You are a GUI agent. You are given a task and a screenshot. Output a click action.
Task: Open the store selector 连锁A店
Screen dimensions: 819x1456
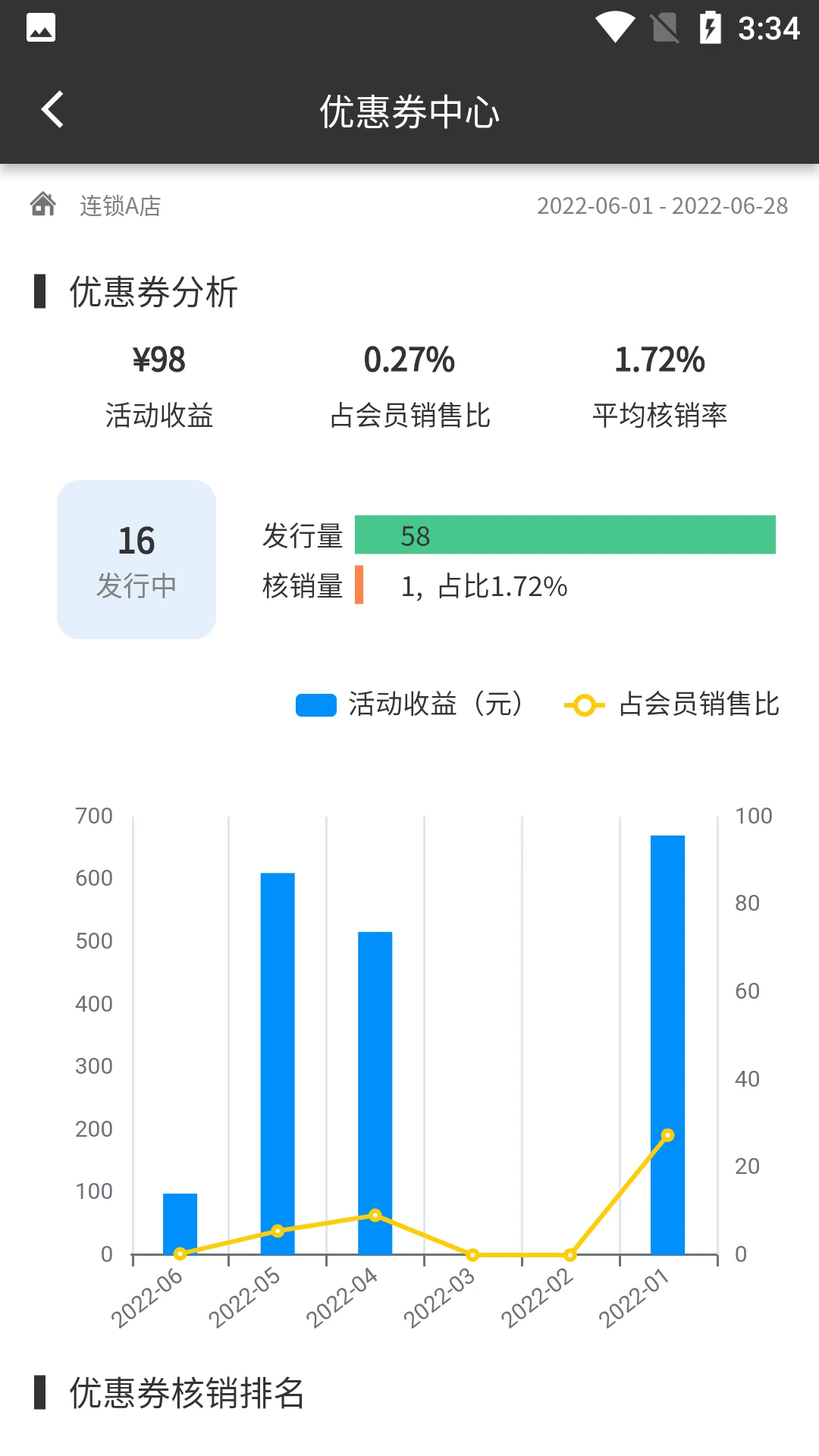[120, 204]
